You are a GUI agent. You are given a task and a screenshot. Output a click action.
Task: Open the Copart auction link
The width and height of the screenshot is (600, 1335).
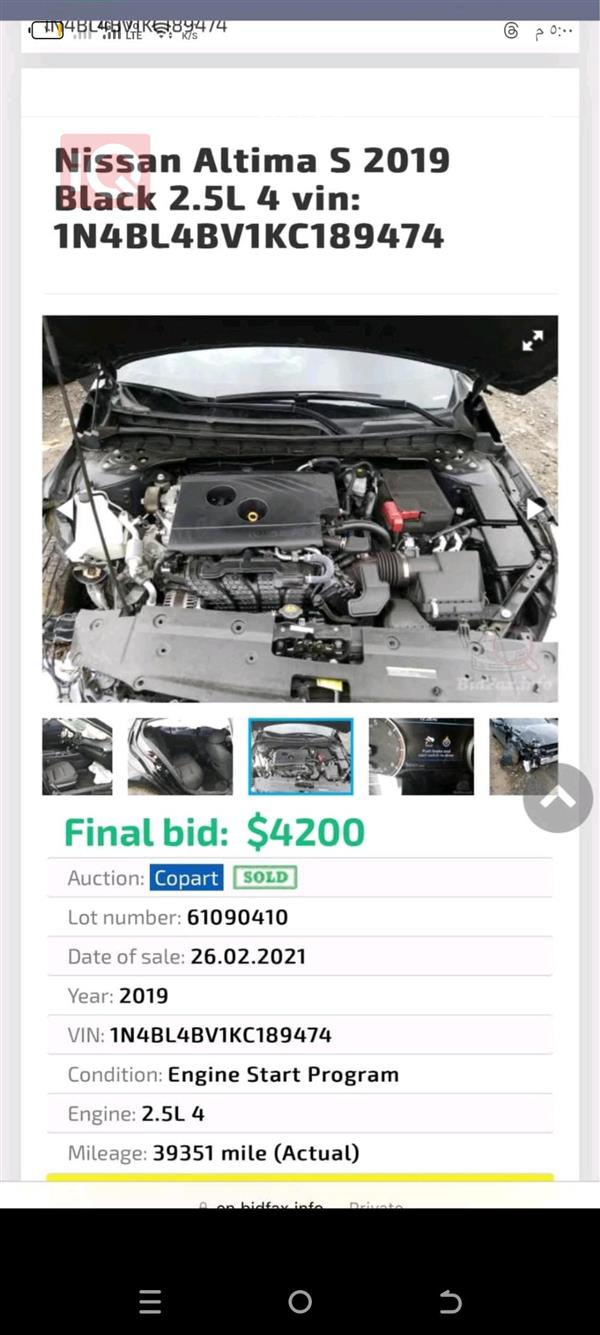click(186, 878)
